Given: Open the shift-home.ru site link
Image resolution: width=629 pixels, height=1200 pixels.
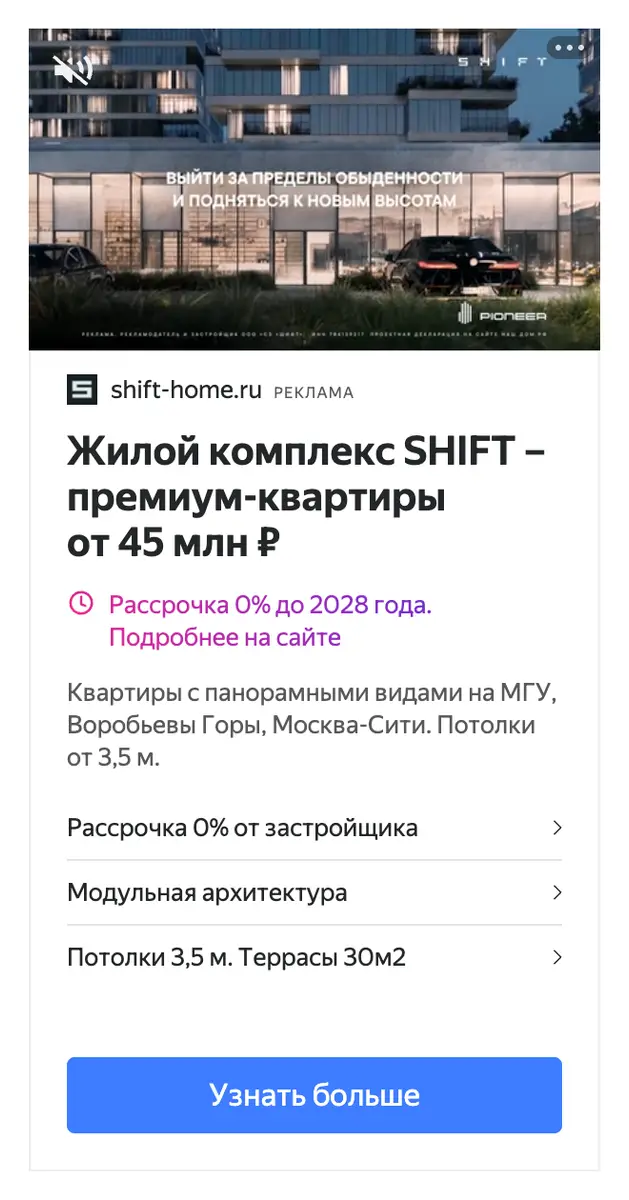Looking at the screenshot, I should point(186,390).
